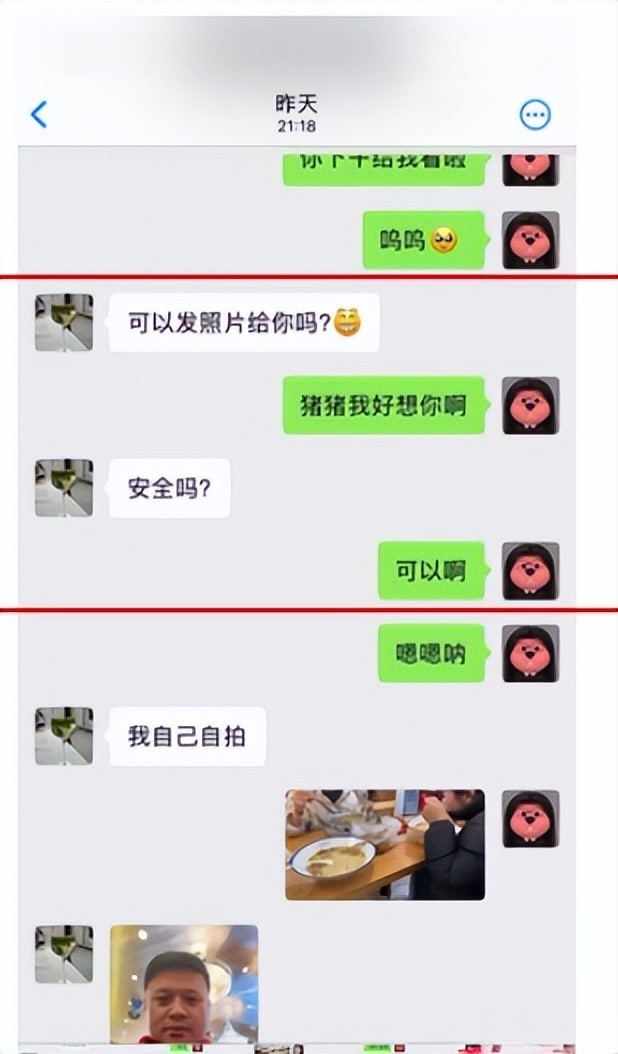Viewport: 618px width, 1054px height.
Task: Open the selfie photo message
Action: point(184,984)
